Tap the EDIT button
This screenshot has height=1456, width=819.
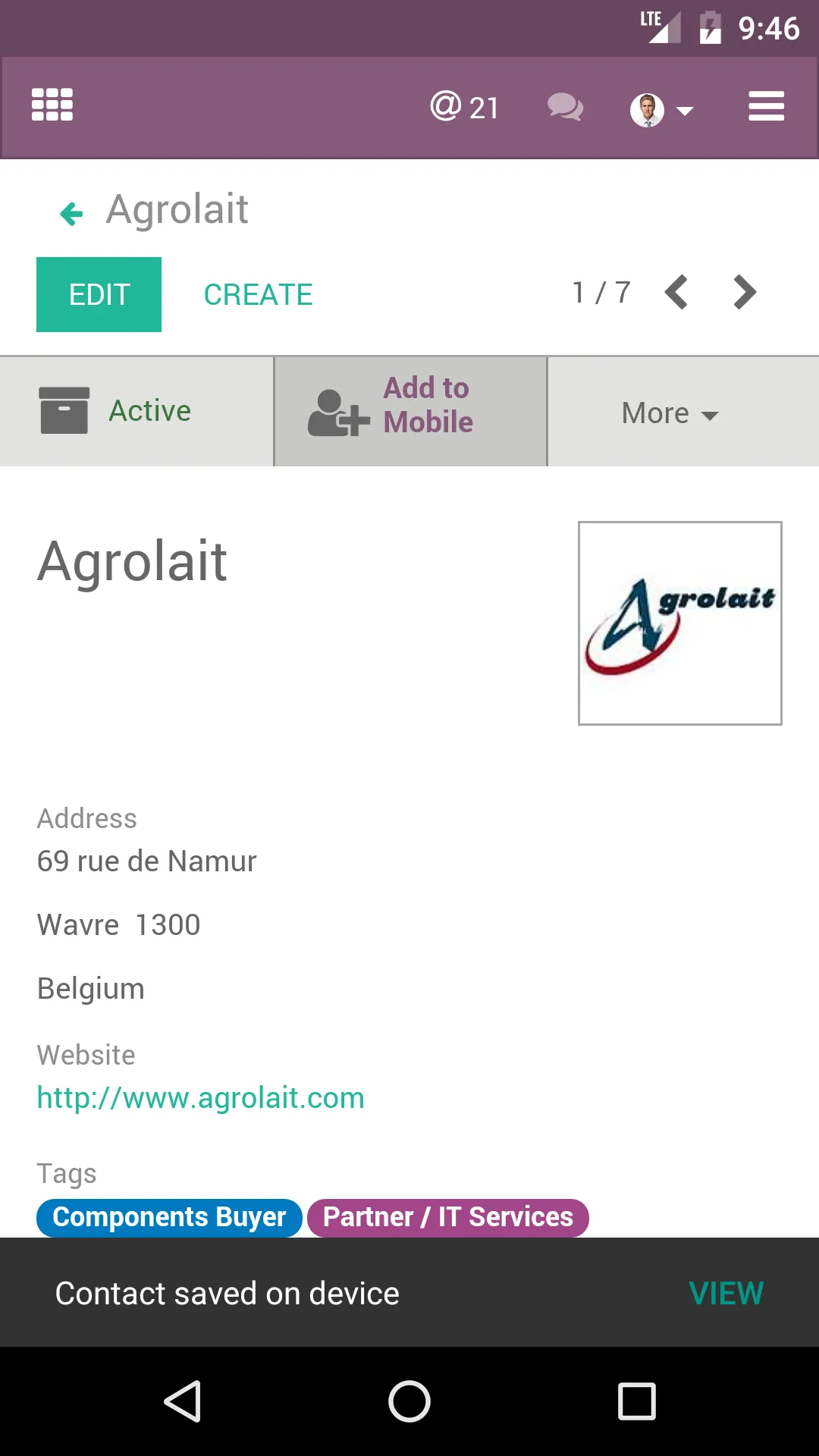99,294
